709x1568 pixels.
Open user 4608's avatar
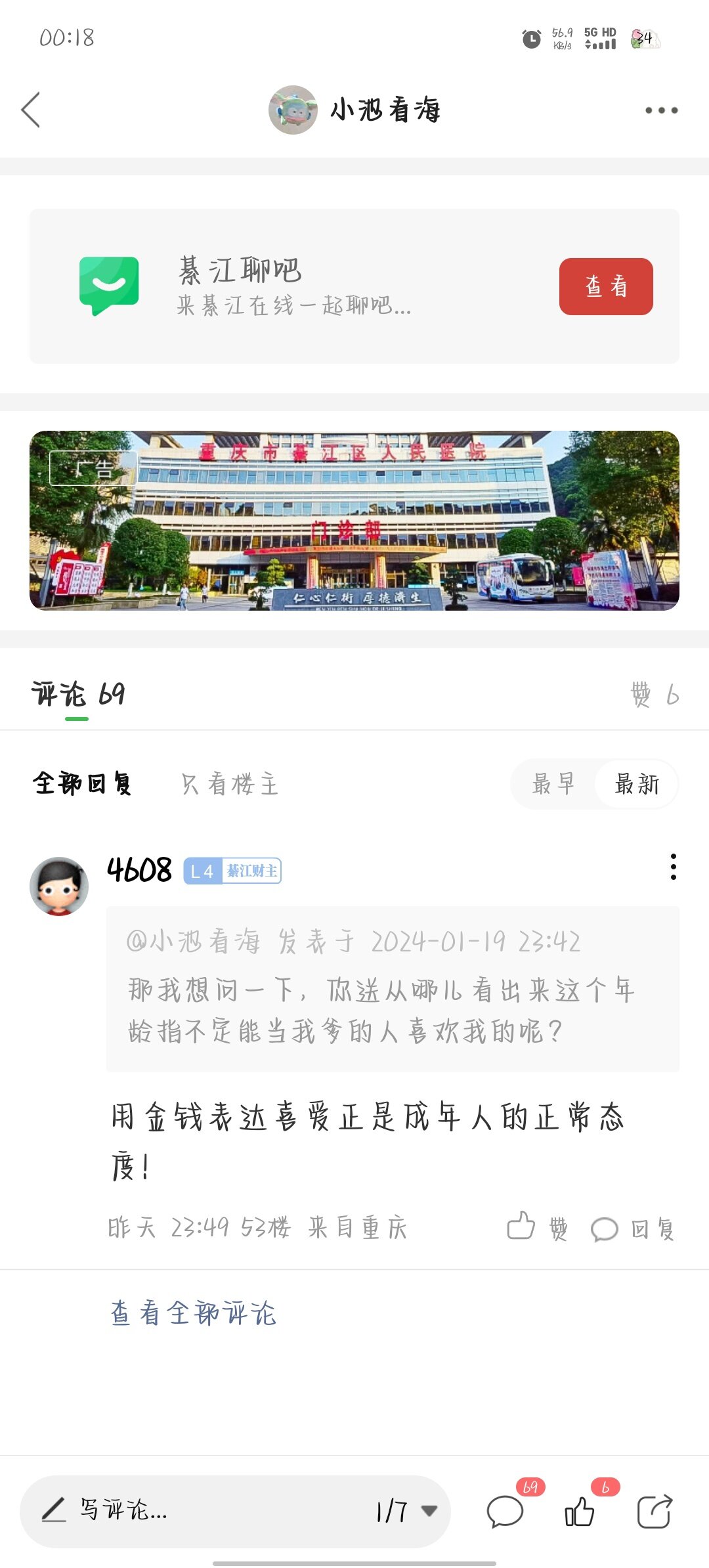click(59, 886)
